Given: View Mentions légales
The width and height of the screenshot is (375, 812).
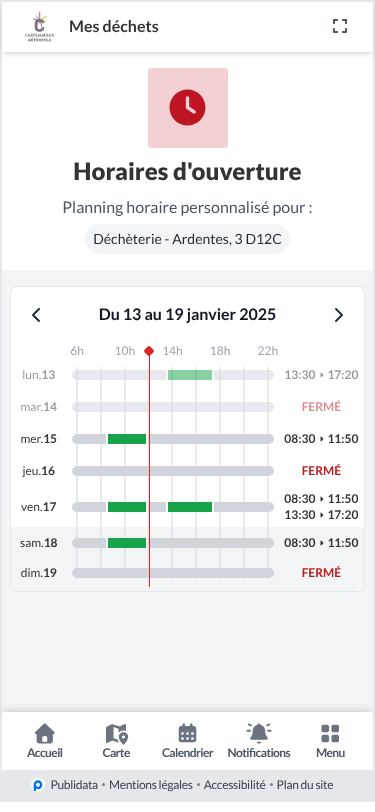Looking at the screenshot, I should [x=151, y=785].
